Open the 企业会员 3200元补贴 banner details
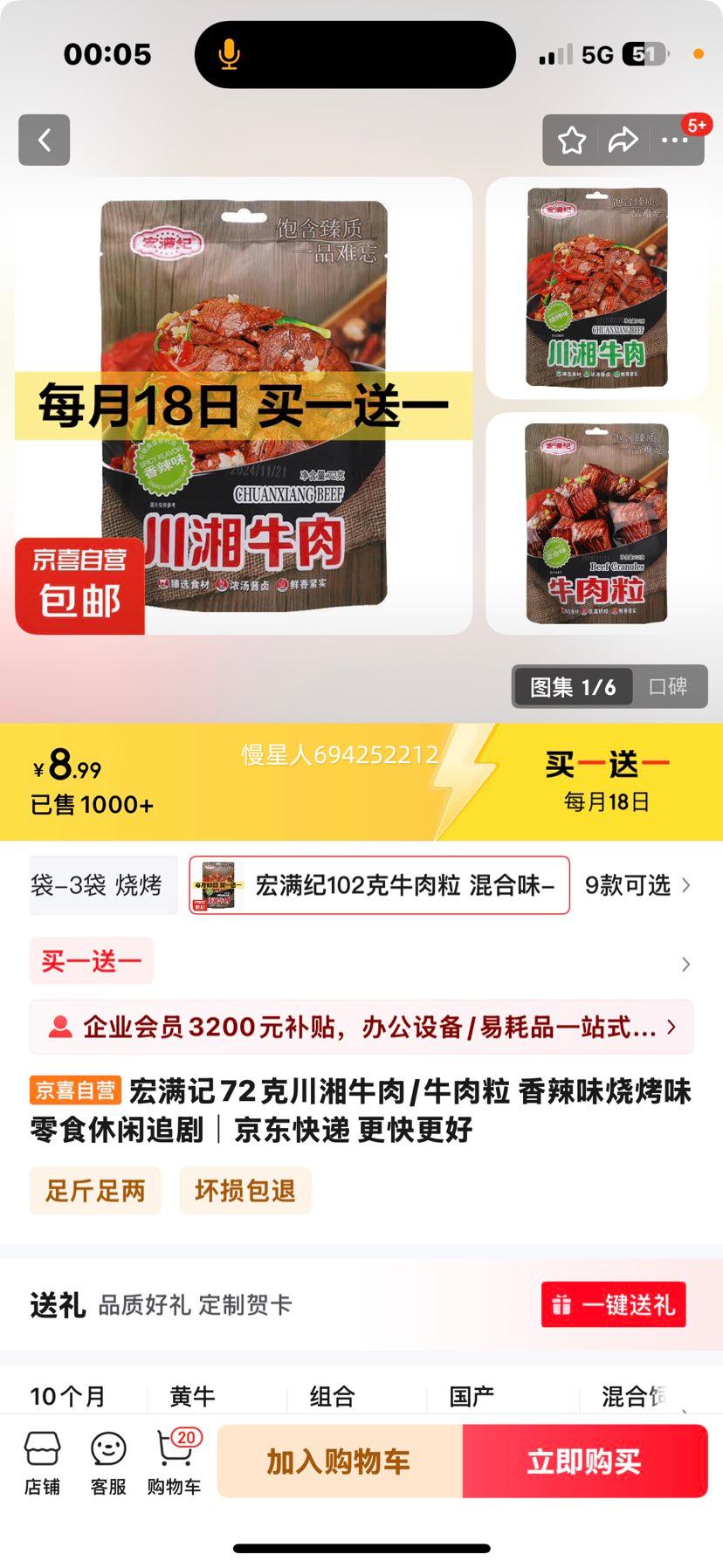This screenshot has height=1568, width=723. (x=361, y=1028)
